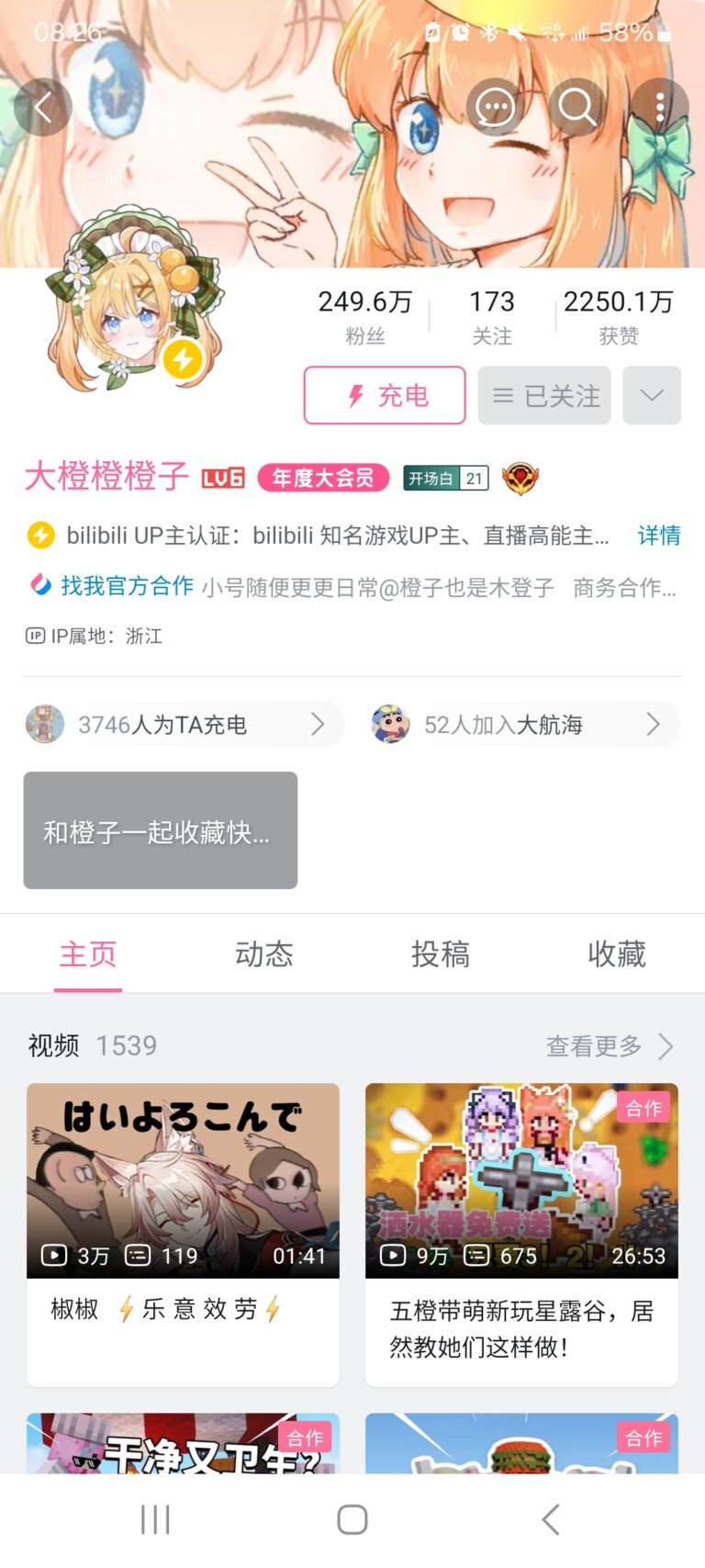
Task: Tap the lightning charge badge on the avatar
Action: (182, 360)
